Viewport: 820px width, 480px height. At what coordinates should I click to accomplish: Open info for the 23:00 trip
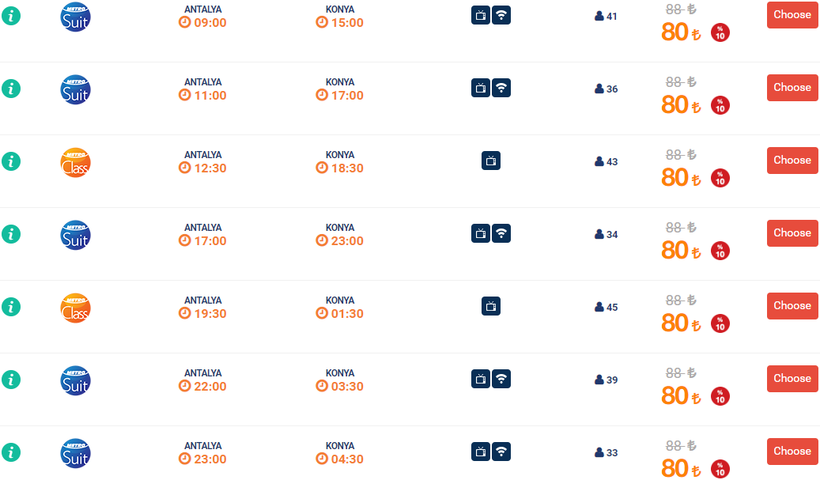click(x=11, y=452)
